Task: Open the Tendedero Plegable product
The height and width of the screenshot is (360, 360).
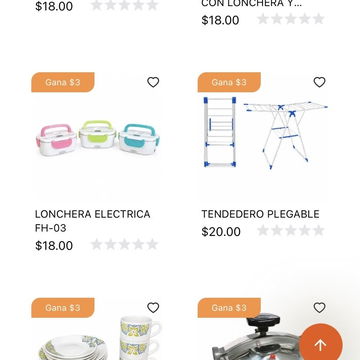Action: click(x=260, y=214)
